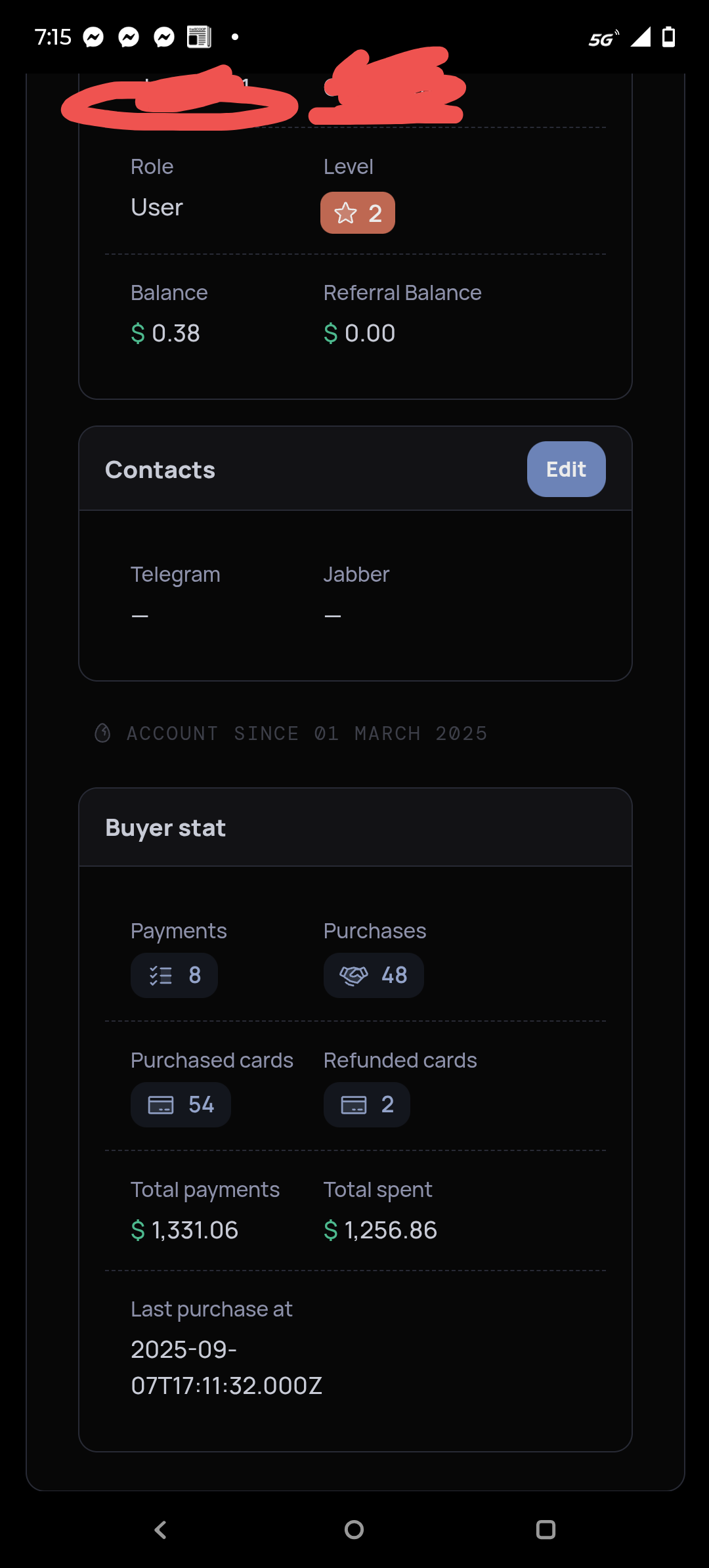Return to the home screen

click(x=354, y=1530)
